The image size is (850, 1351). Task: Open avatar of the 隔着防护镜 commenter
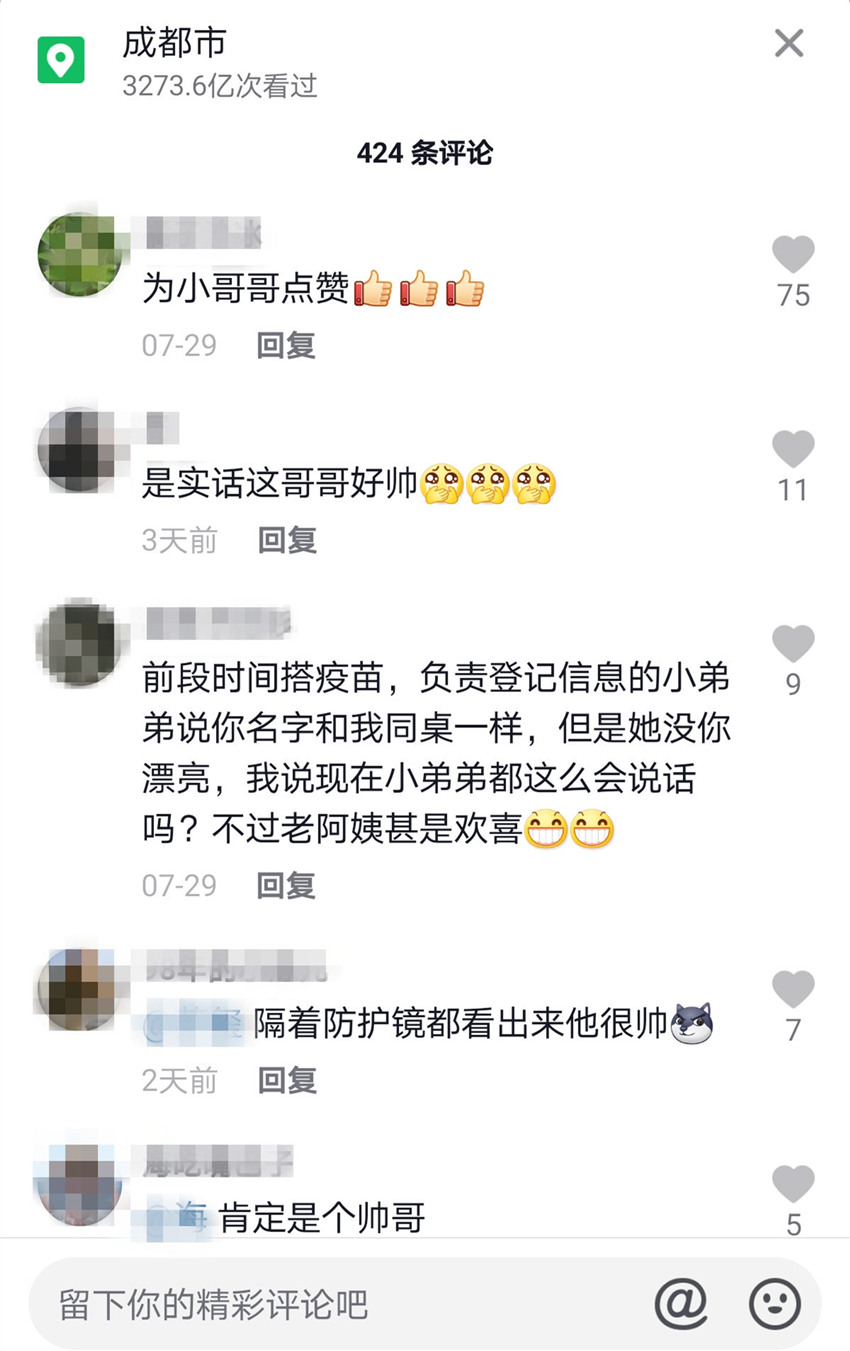80,990
